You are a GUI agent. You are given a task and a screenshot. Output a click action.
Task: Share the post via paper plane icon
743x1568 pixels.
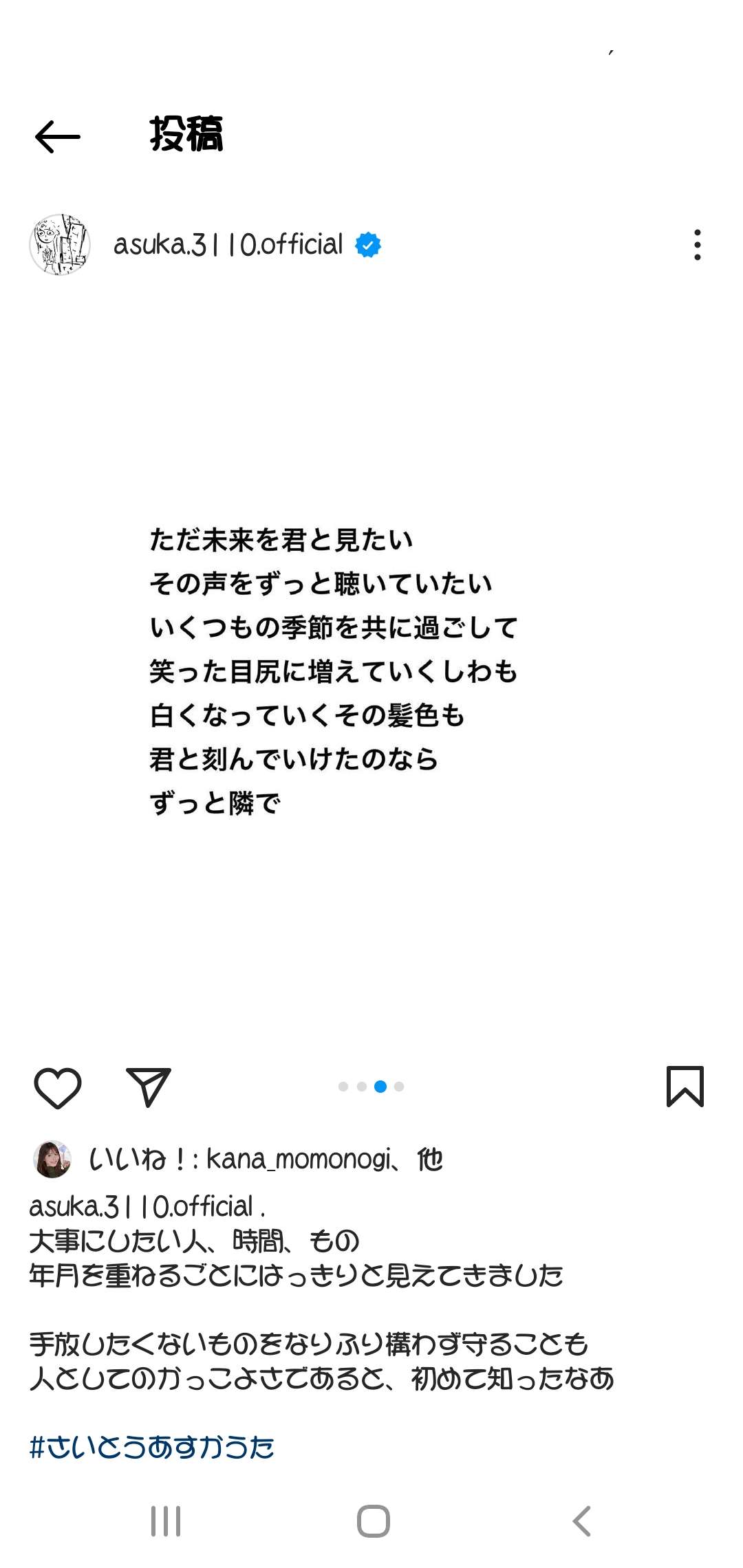pos(148,1087)
